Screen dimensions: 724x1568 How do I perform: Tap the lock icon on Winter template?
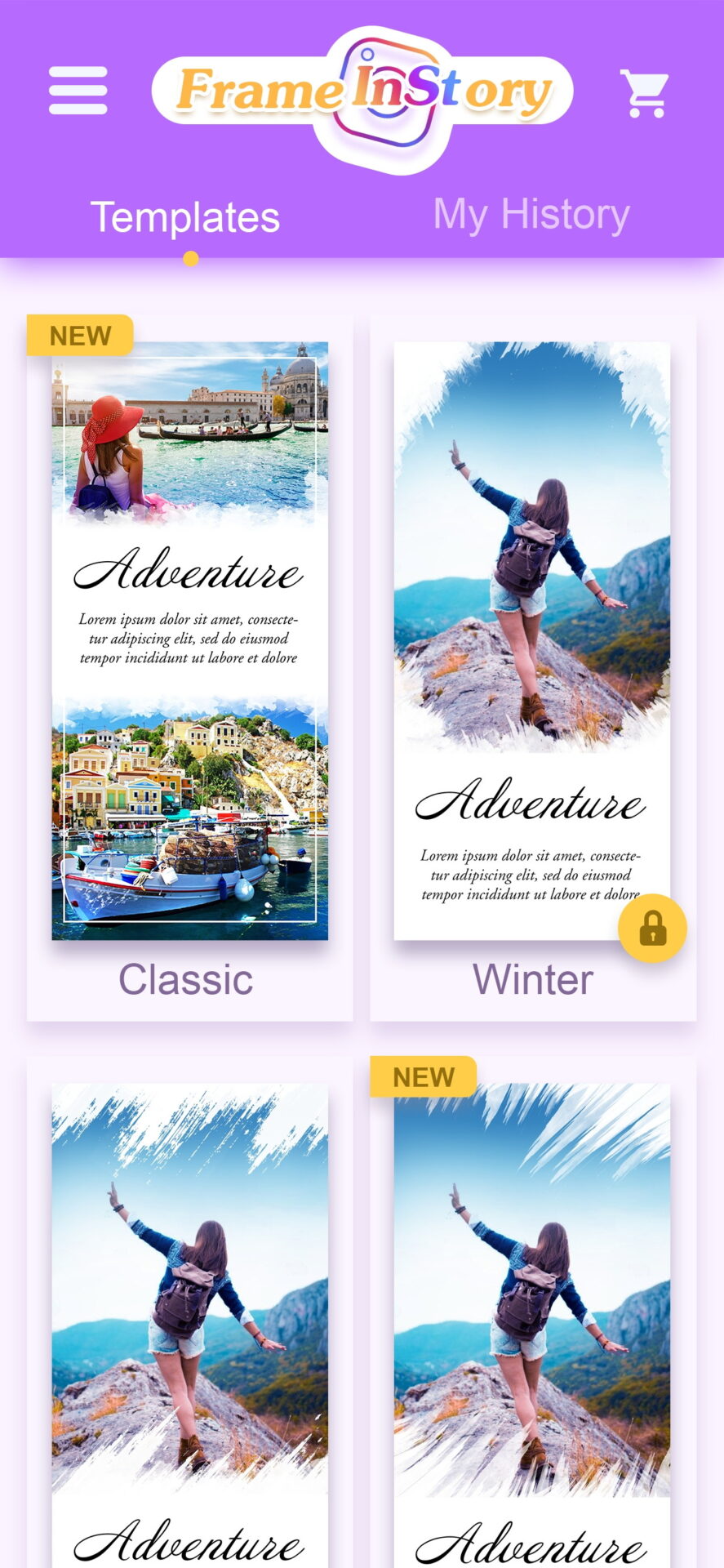652,929
